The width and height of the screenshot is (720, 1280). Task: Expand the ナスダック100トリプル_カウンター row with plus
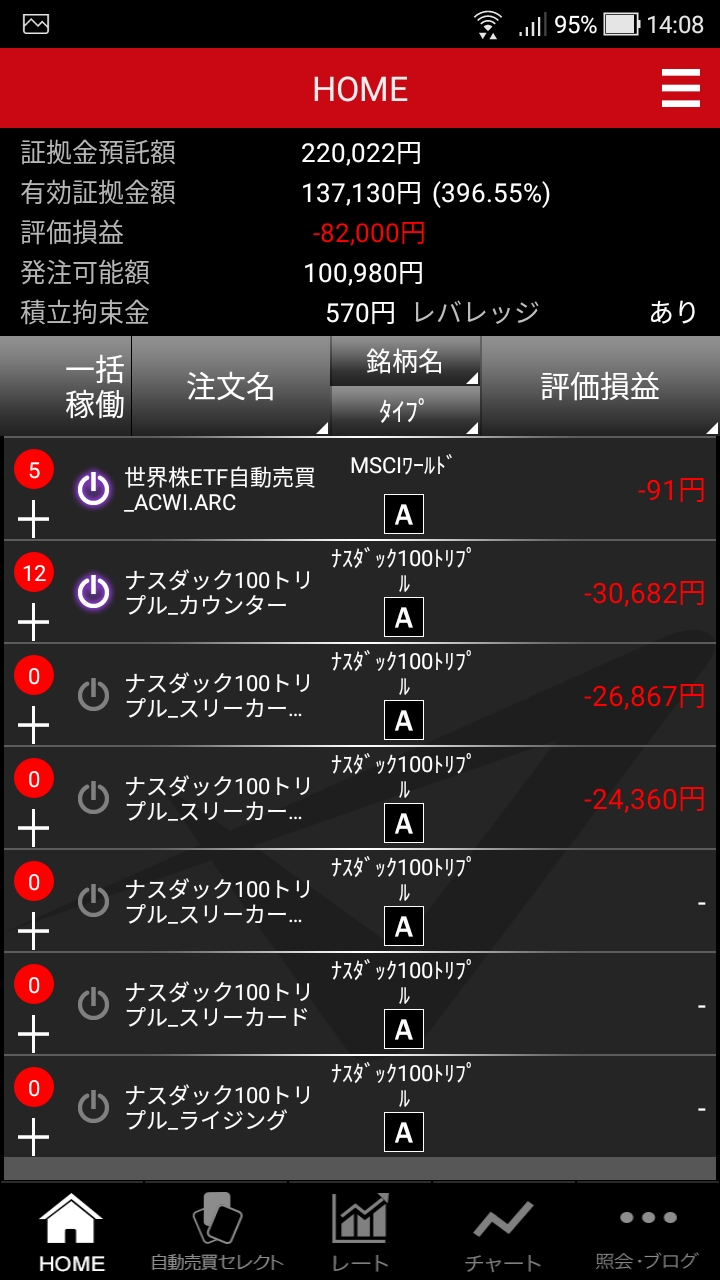click(34, 622)
